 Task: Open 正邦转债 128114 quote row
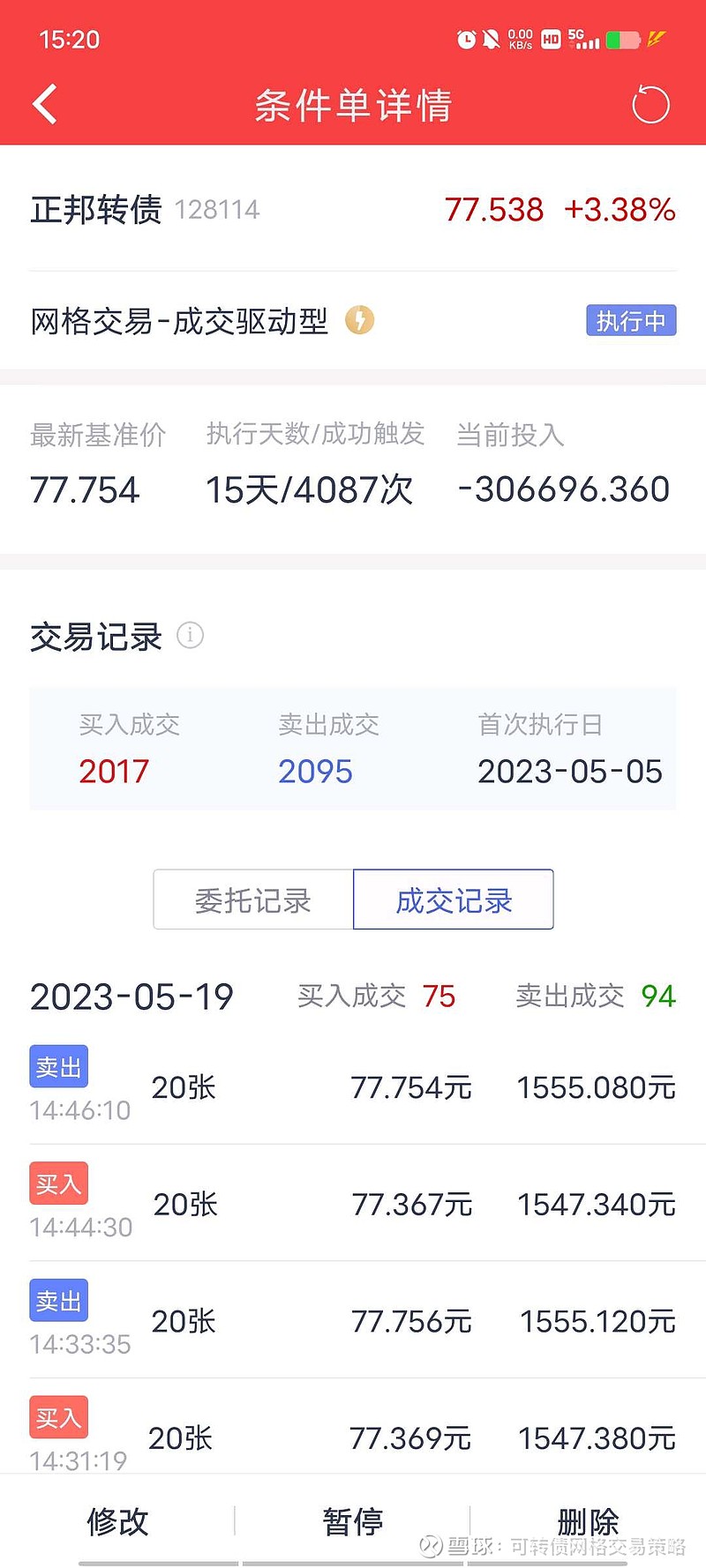point(353,210)
